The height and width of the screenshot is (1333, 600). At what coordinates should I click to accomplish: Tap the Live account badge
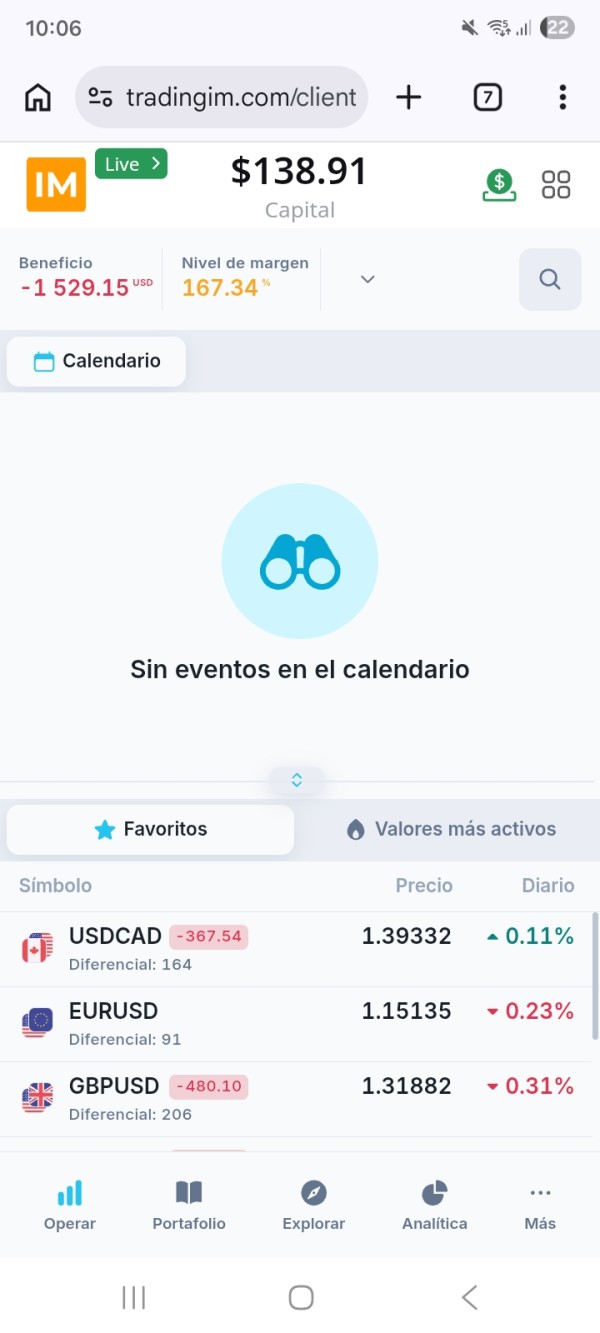coord(131,164)
